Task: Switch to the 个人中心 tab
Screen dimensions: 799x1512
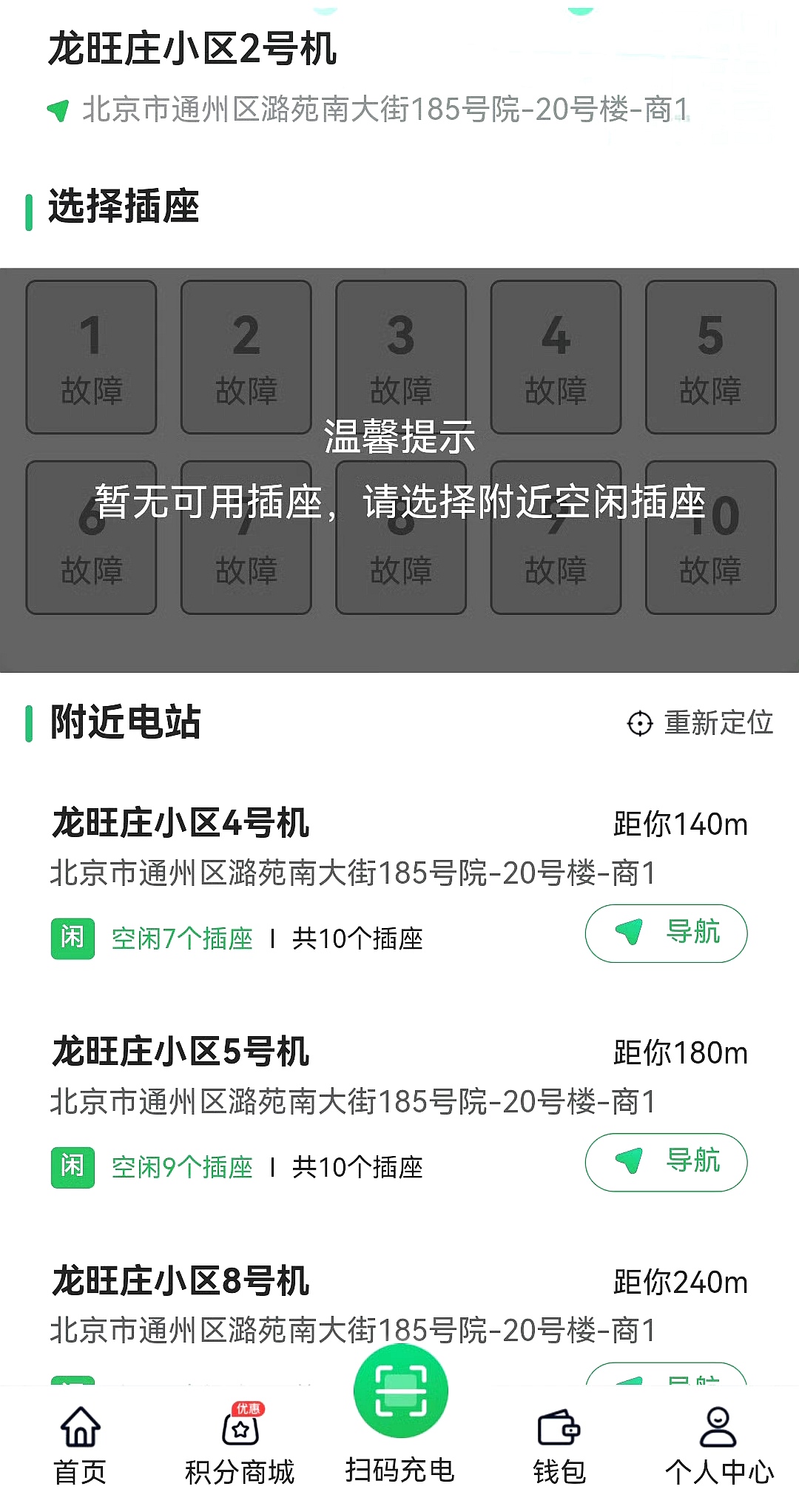Action: (x=719, y=1447)
